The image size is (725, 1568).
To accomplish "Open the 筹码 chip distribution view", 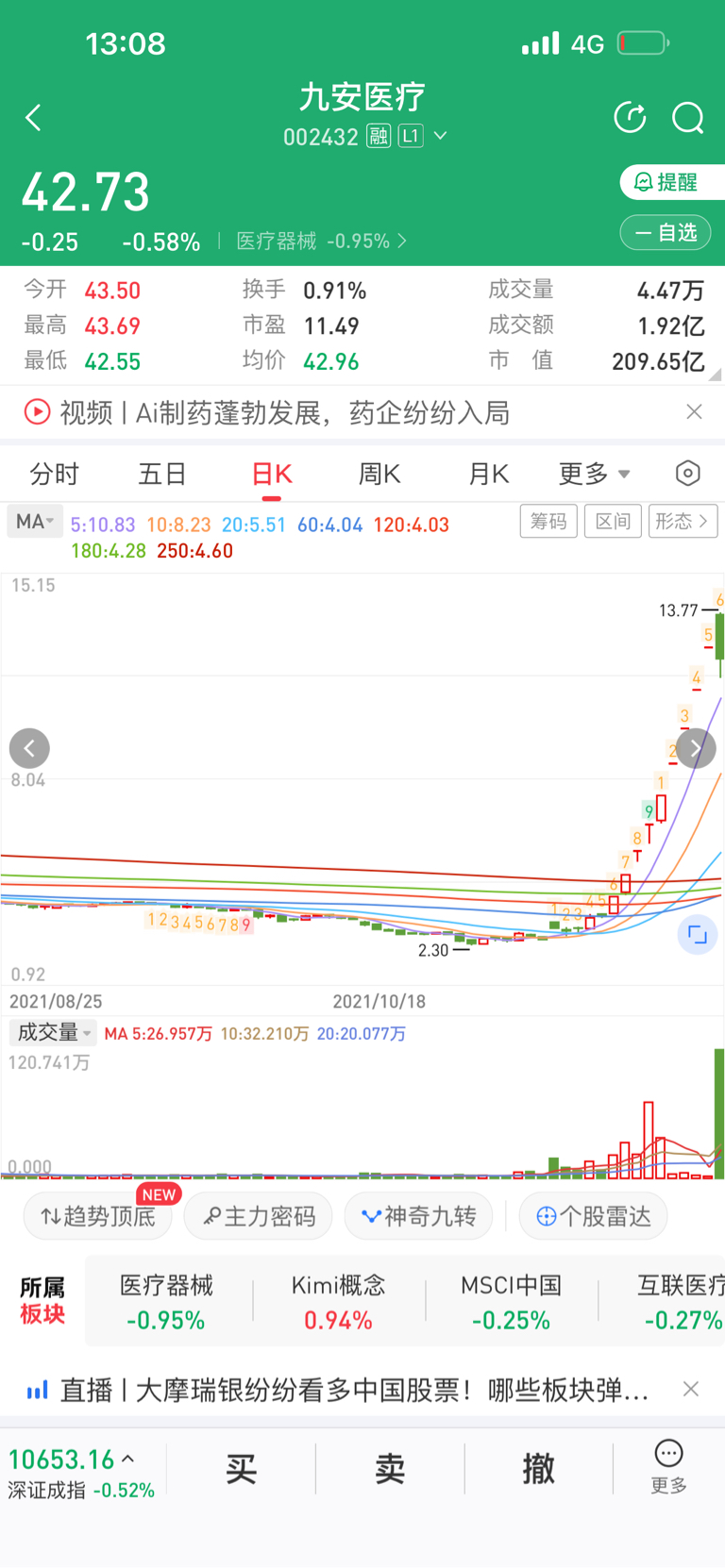I will pyautogui.click(x=548, y=521).
